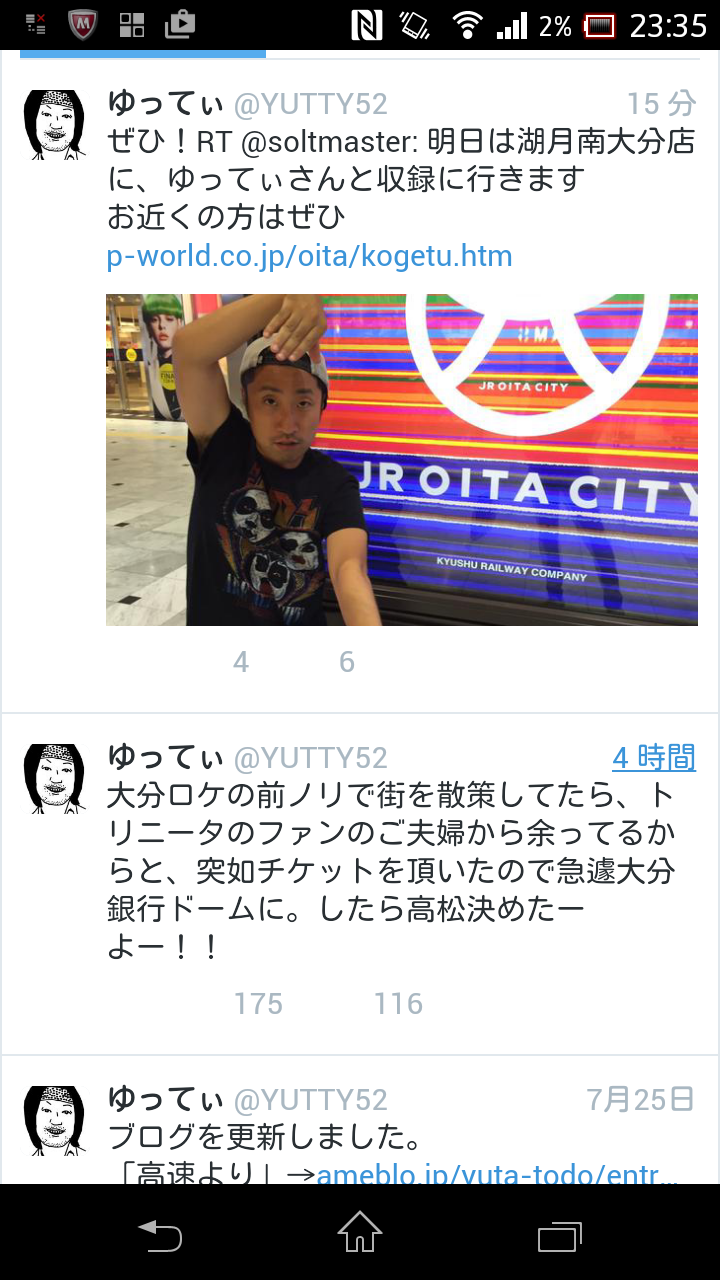The image size is (720, 1280).
Task: Open the profile picture on the 15 分 tweet
Action: pyautogui.click(x=53, y=125)
